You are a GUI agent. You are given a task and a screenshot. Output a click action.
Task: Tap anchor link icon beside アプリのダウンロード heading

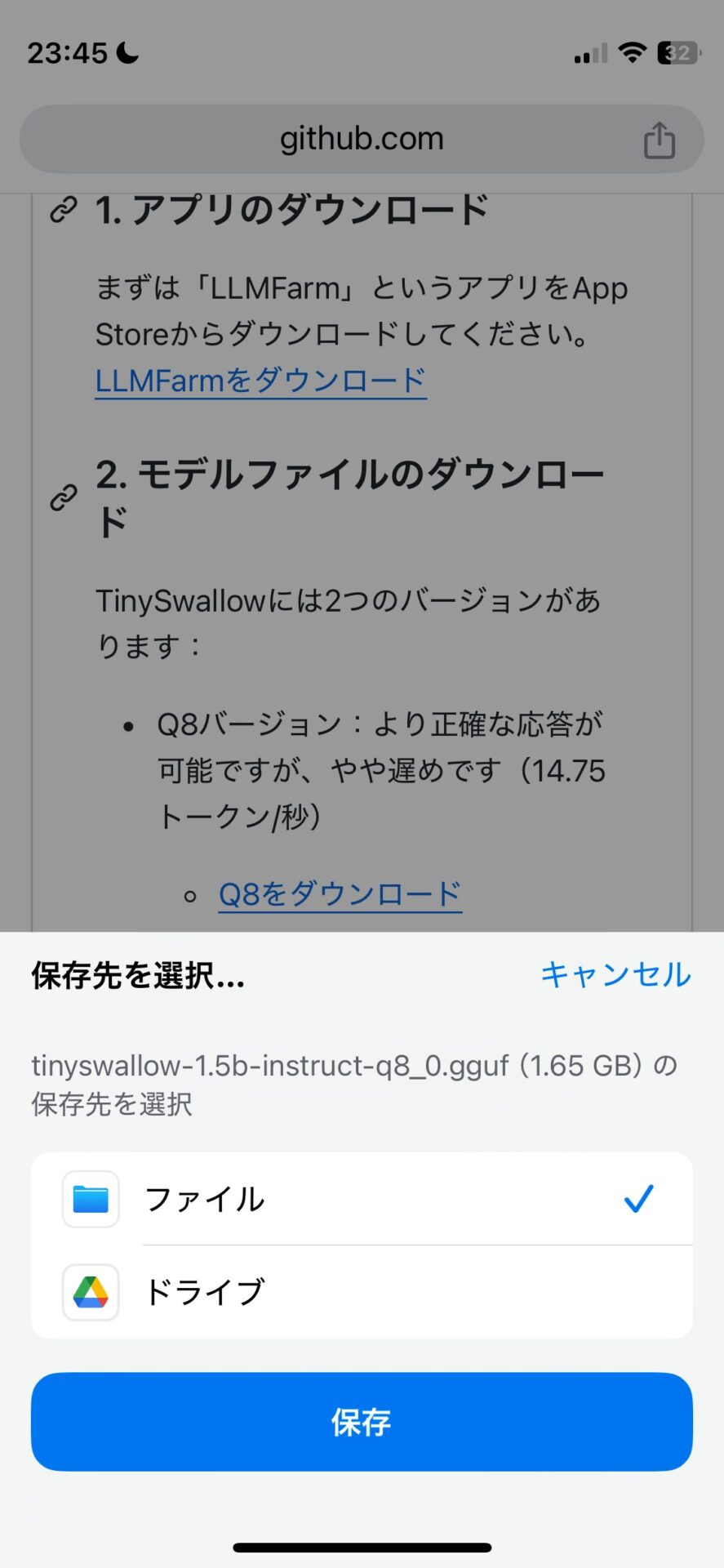pos(64,210)
